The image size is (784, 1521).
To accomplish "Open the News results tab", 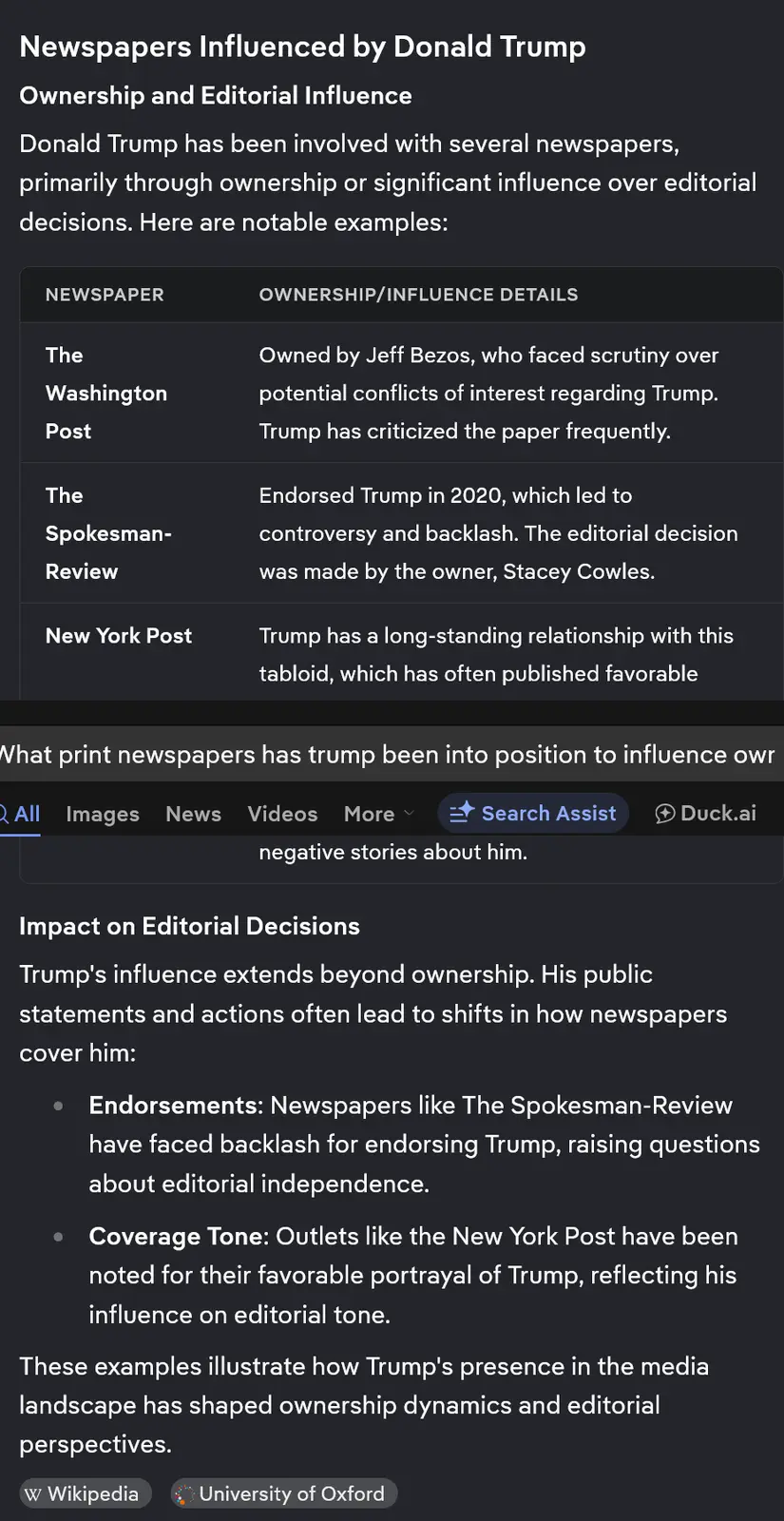I will click(193, 814).
